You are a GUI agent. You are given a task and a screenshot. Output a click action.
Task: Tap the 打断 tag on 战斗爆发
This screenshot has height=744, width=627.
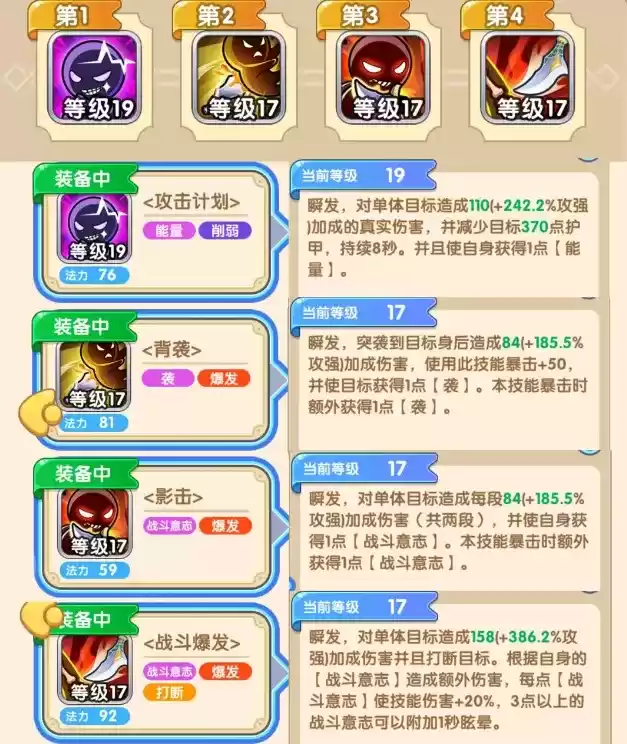168,693
